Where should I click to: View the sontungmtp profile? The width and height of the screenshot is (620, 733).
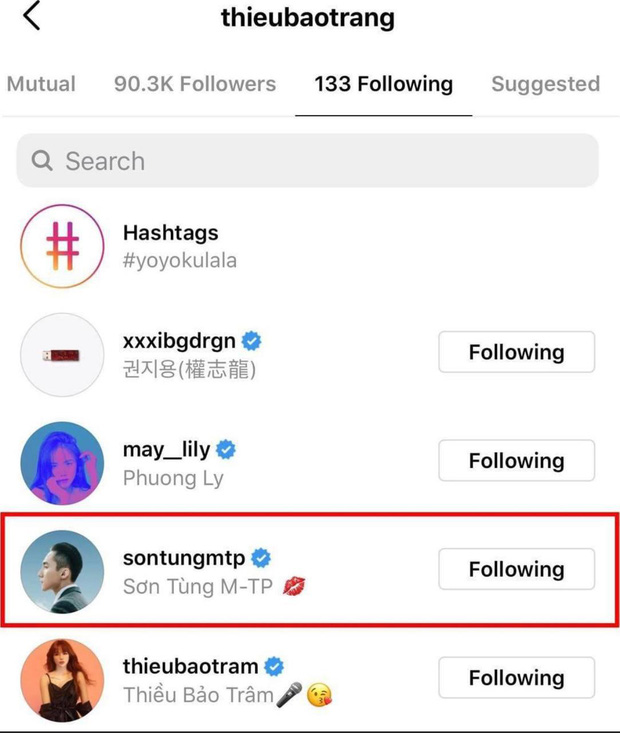click(x=186, y=558)
